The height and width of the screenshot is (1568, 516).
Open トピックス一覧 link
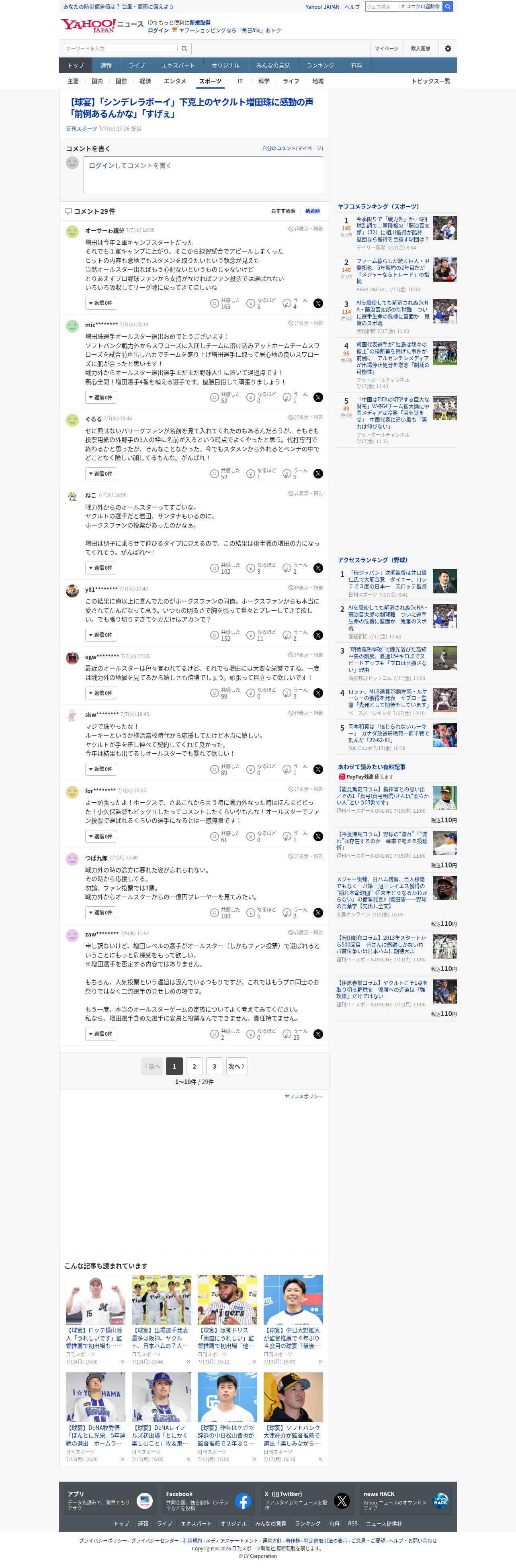click(431, 82)
